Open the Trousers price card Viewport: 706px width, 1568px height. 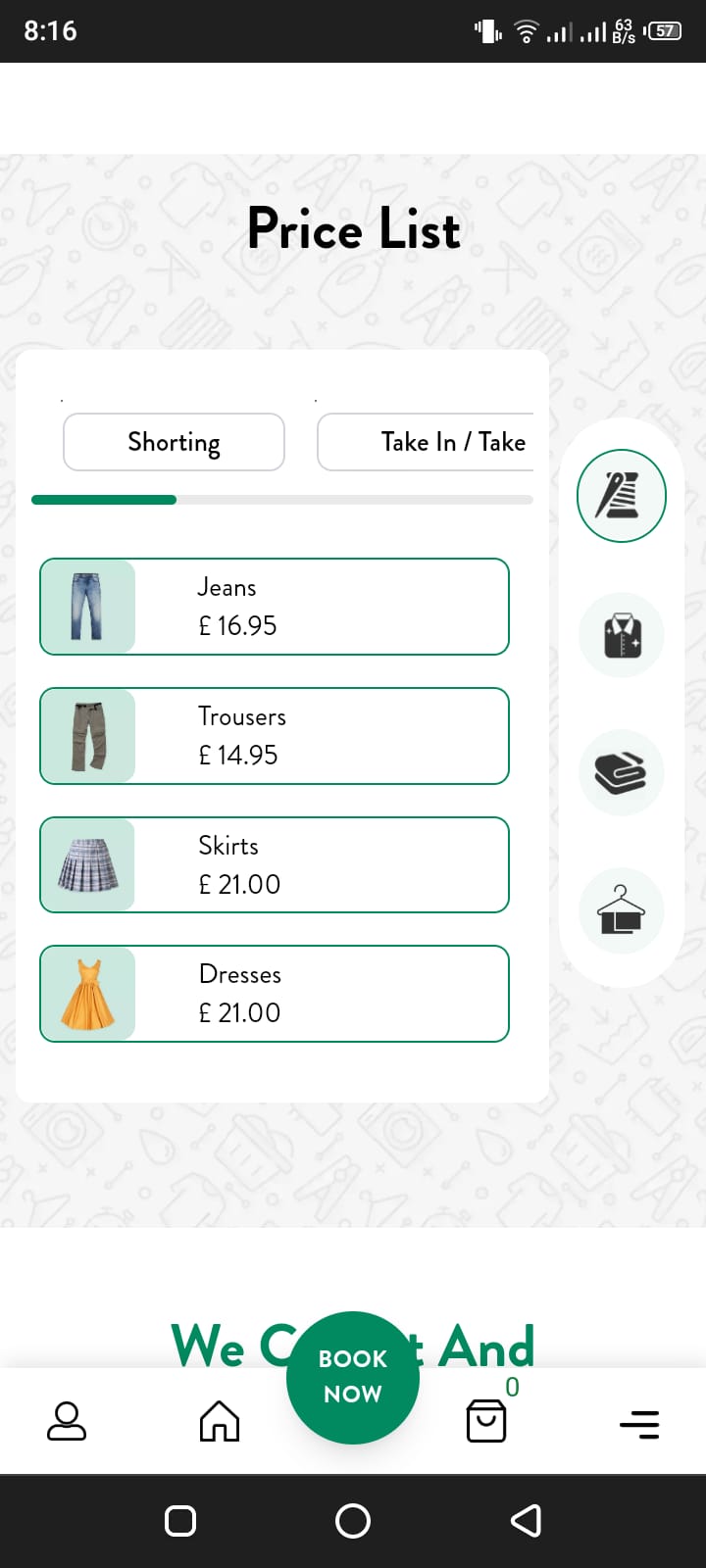(x=275, y=736)
